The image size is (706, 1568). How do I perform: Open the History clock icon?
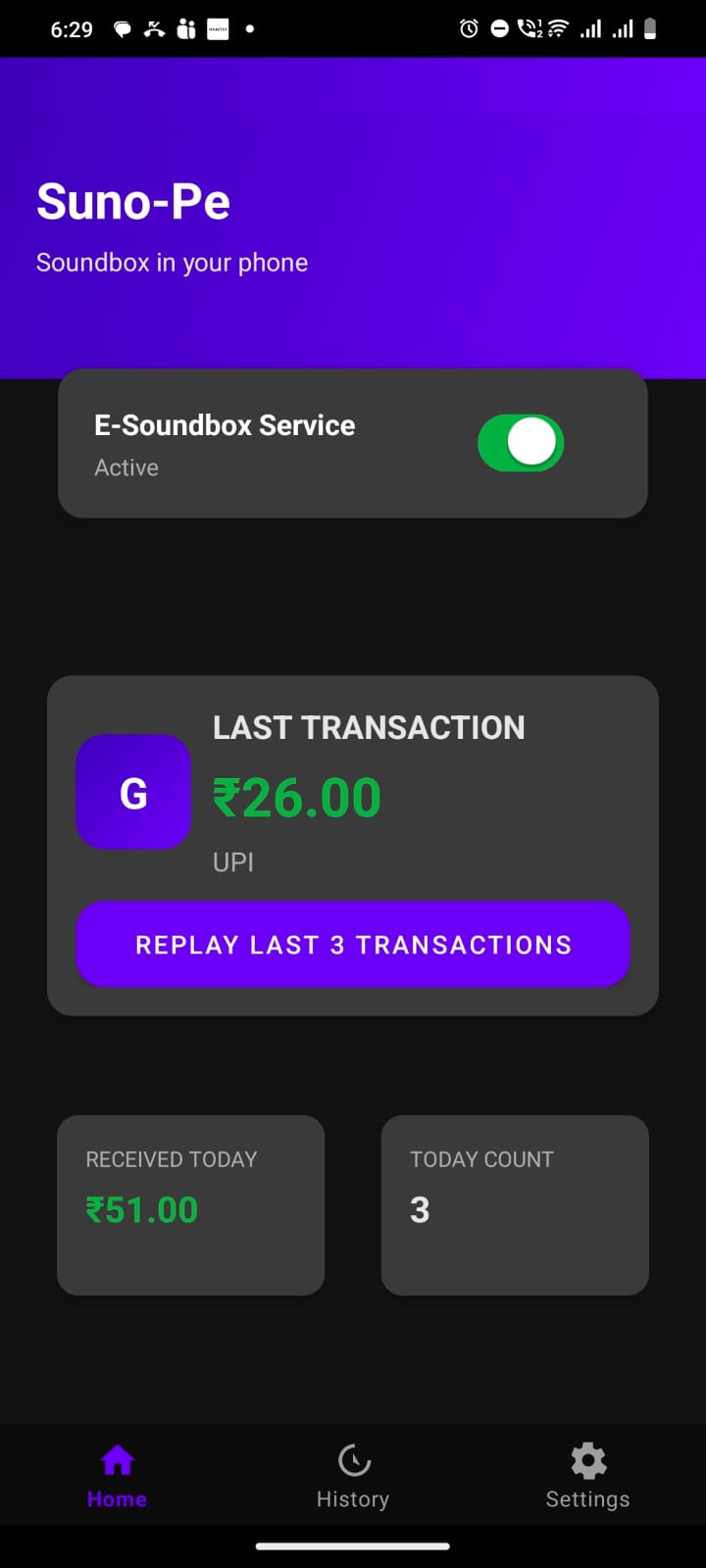pos(353,1460)
